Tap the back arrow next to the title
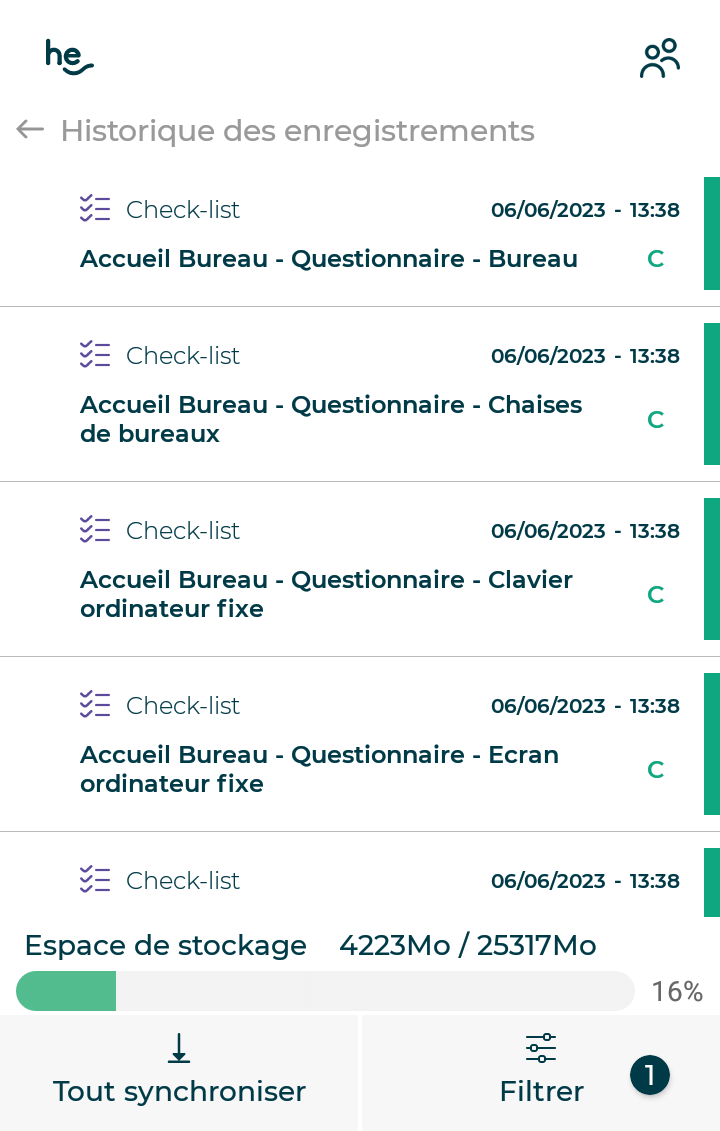Screen dimensions: 720x1131 [x=29, y=129]
